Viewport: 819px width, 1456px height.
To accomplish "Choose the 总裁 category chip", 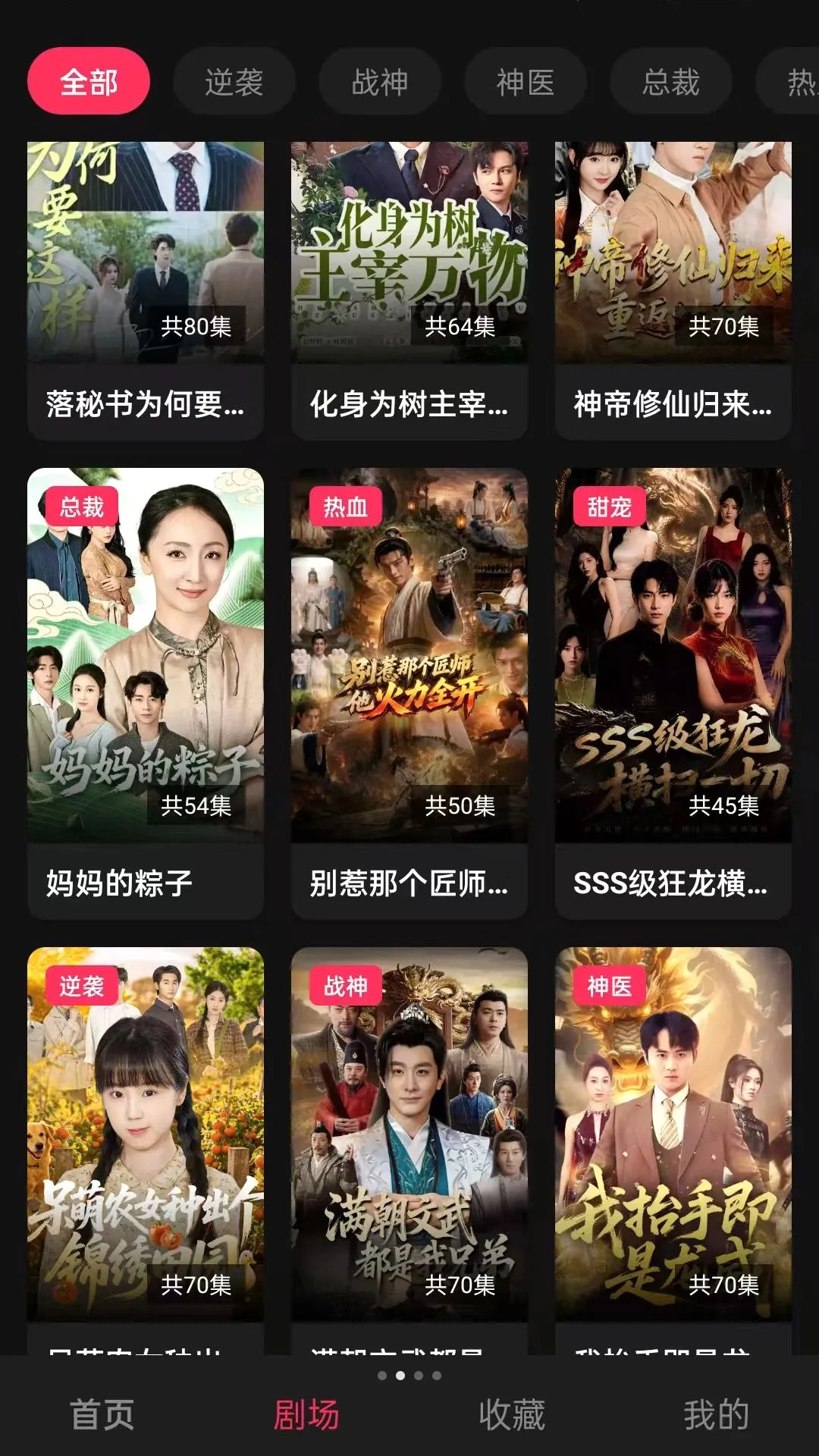I will [x=671, y=81].
